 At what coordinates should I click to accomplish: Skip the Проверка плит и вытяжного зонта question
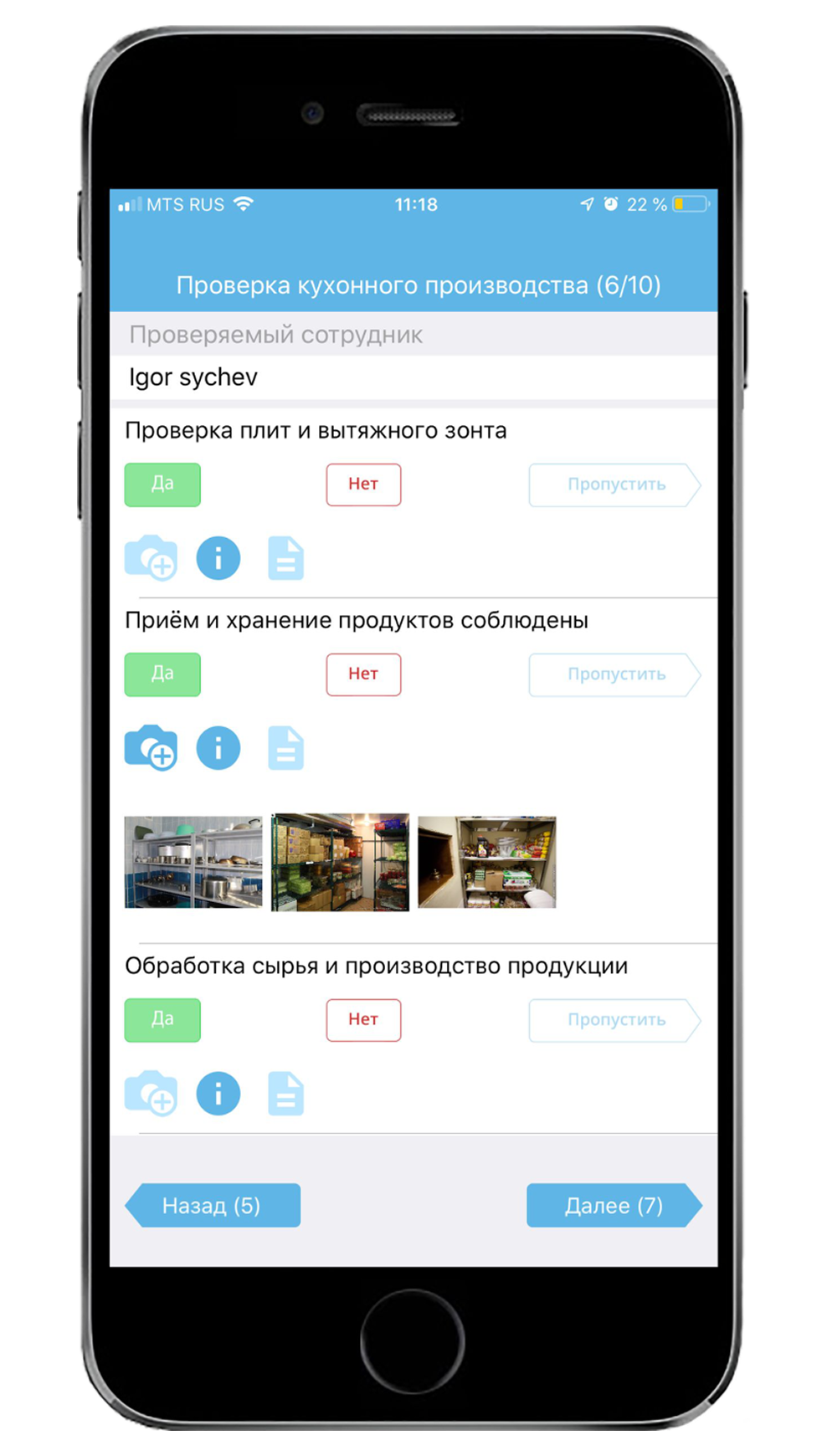click(614, 484)
